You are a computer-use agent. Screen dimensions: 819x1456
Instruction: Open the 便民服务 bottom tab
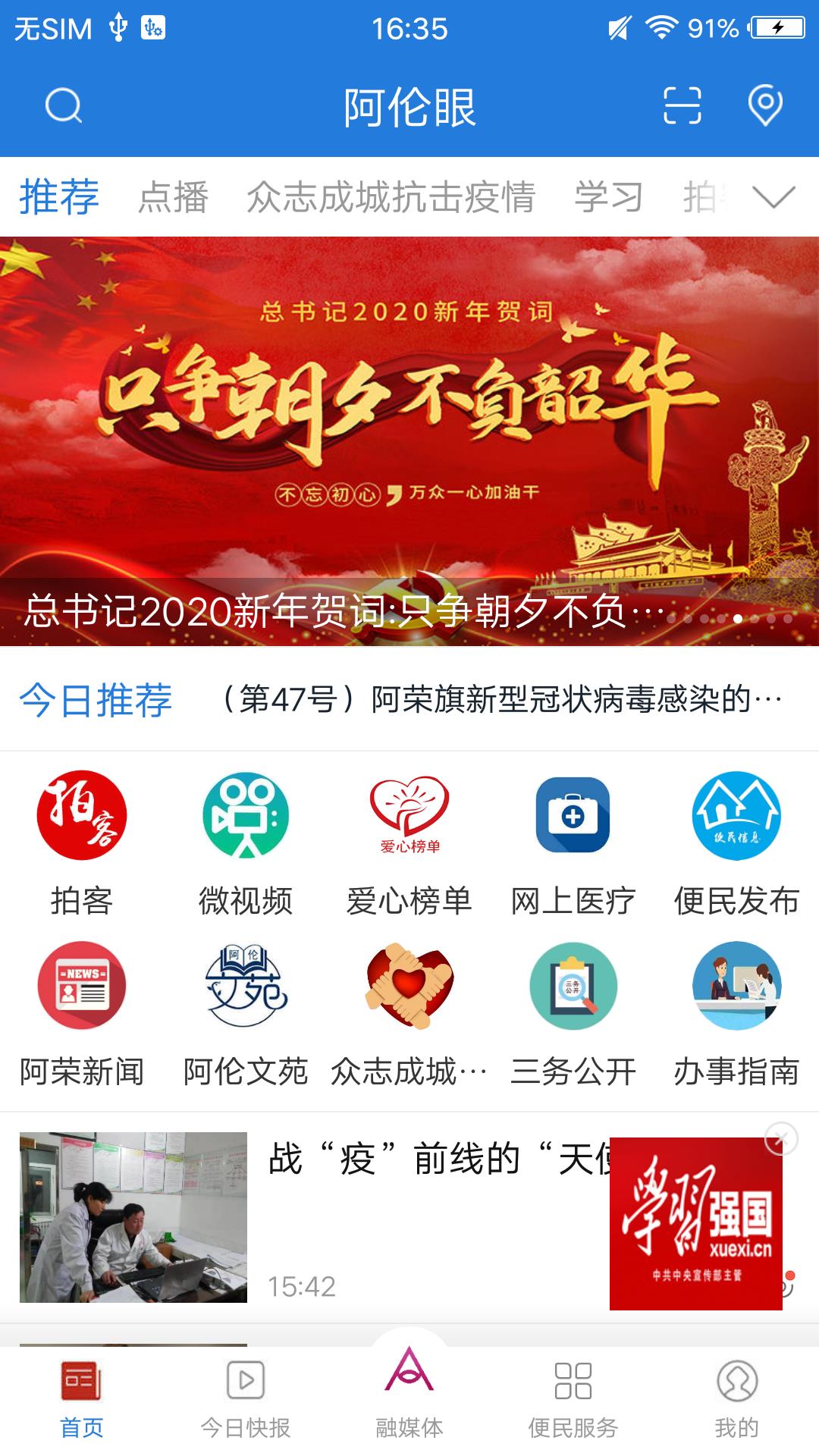pos(573,1400)
